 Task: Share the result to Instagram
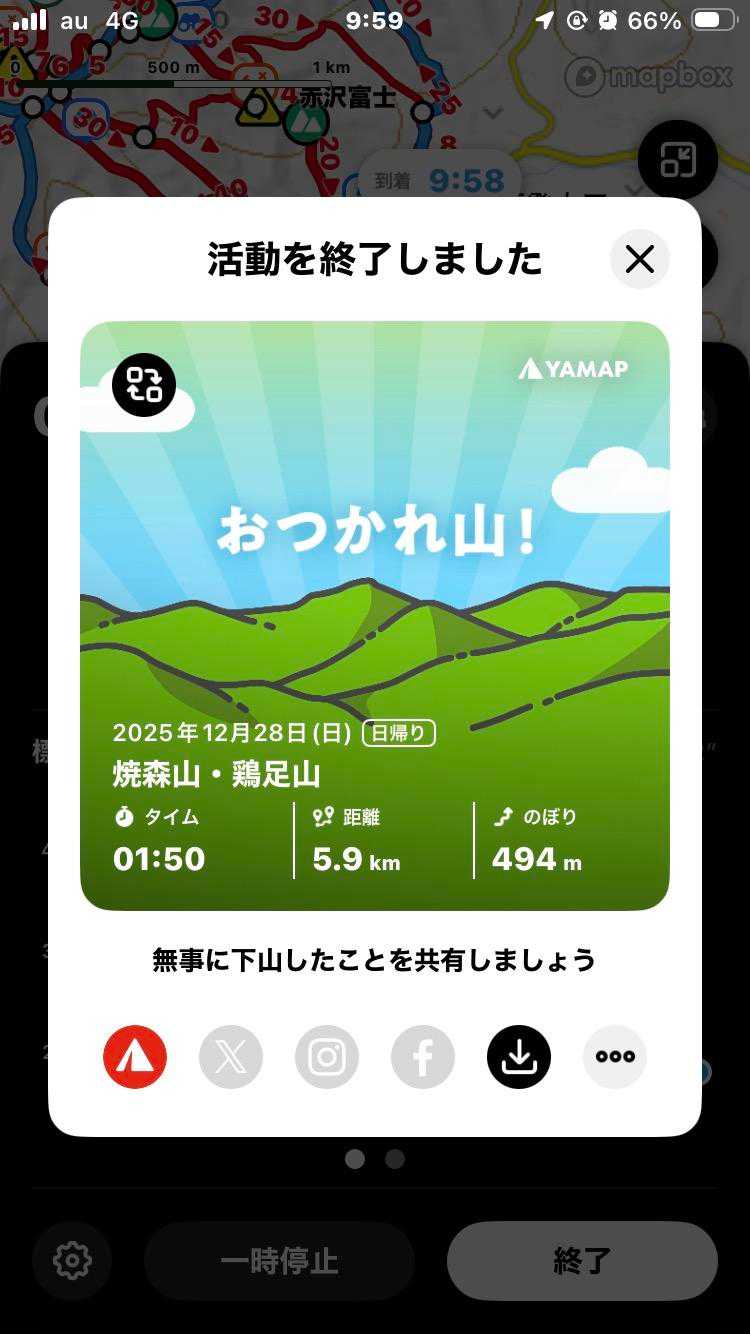tap(327, 1056)
